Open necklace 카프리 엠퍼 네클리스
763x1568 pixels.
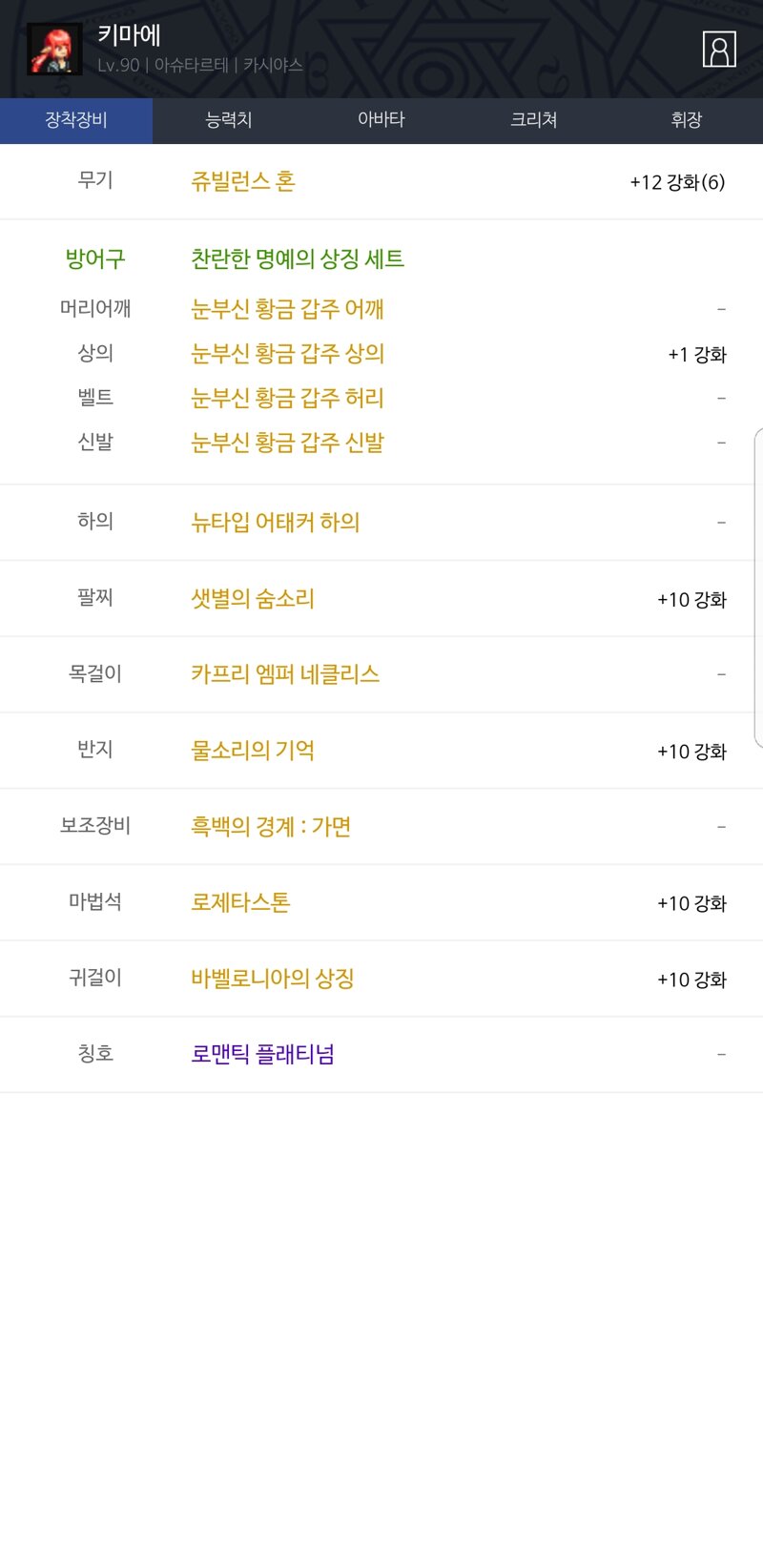coord(285,674)
